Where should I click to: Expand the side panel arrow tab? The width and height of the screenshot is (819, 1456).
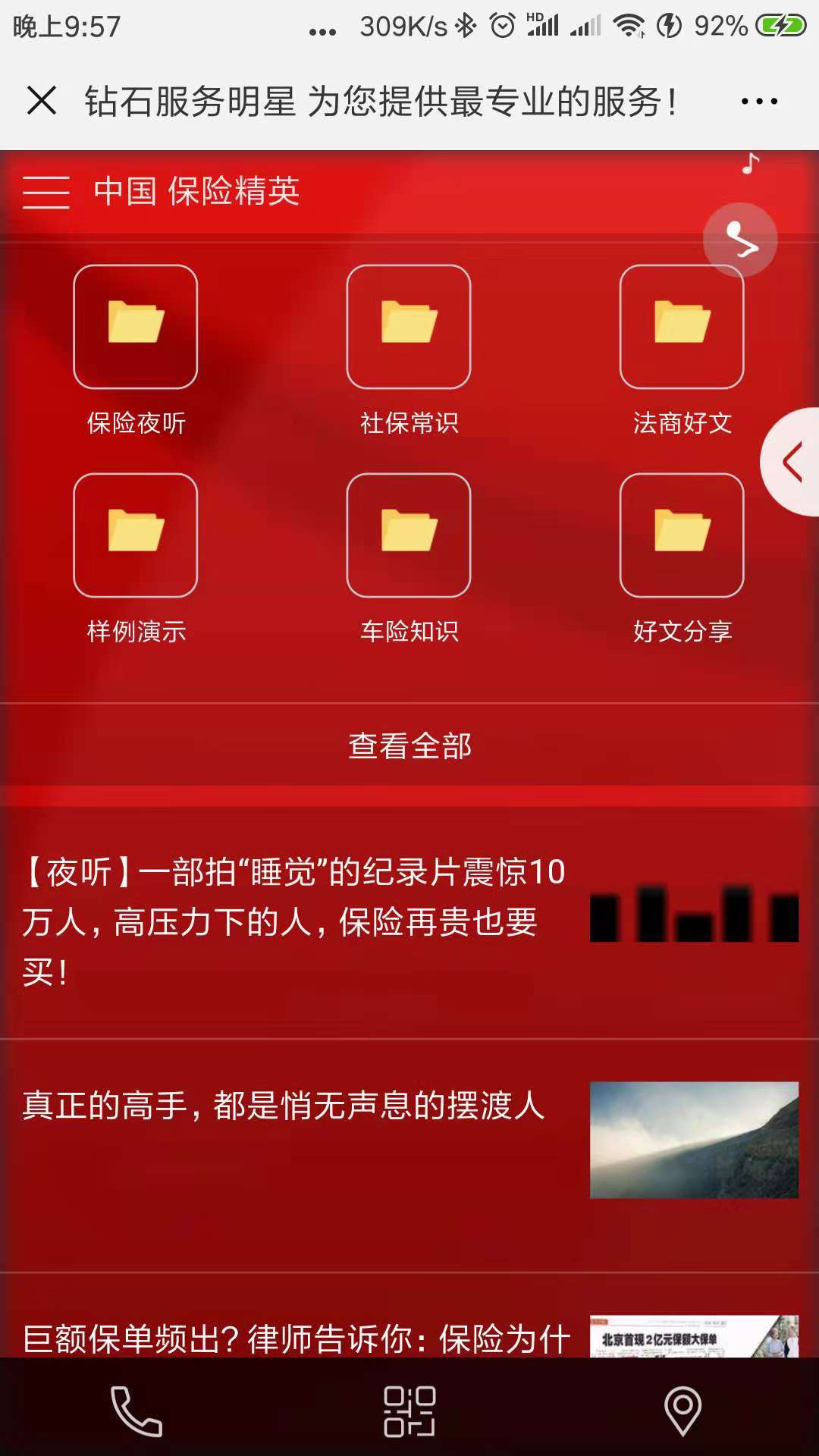click(x=792, y=463)
